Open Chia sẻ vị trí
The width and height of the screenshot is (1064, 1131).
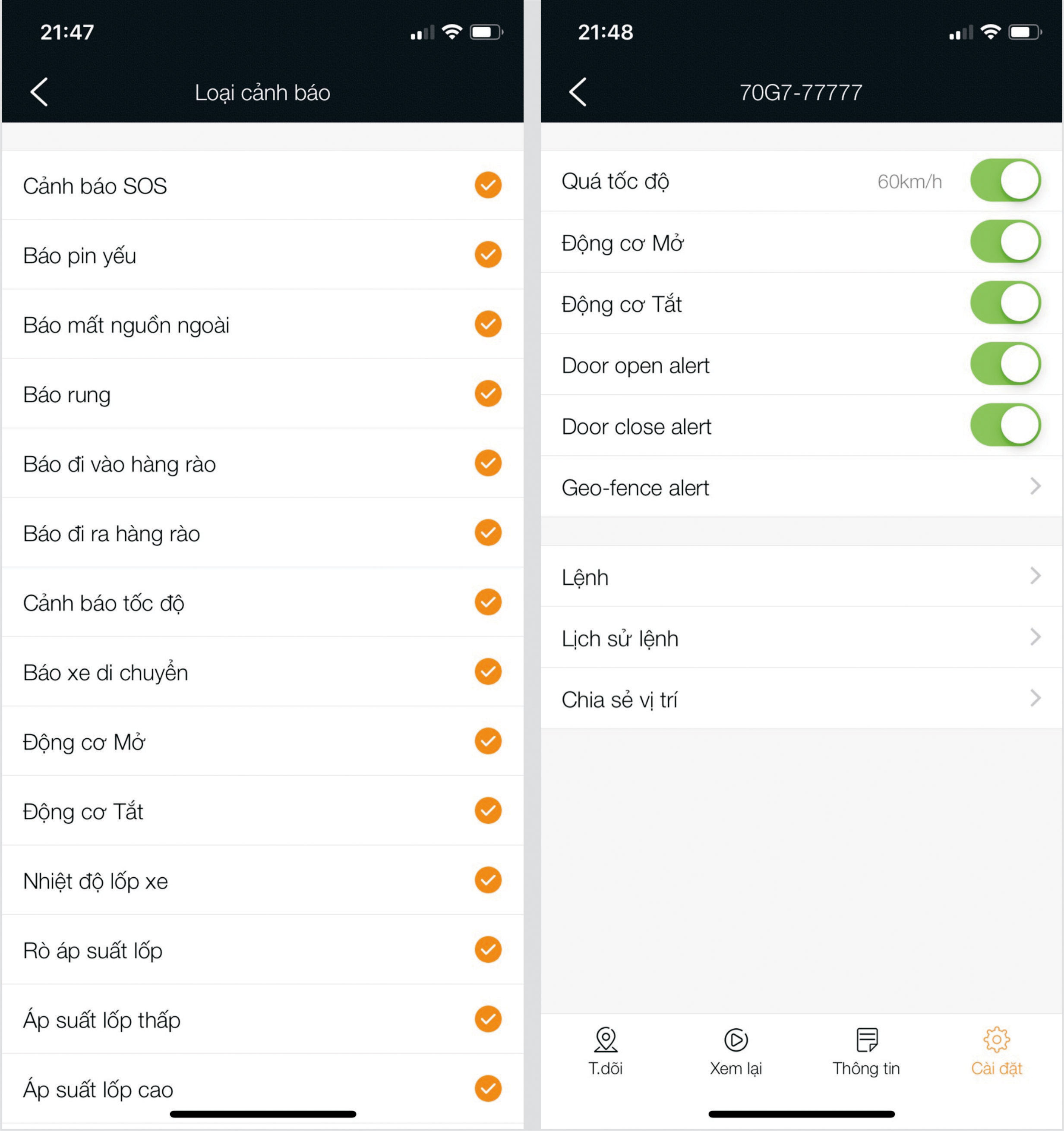click(801, 699)
